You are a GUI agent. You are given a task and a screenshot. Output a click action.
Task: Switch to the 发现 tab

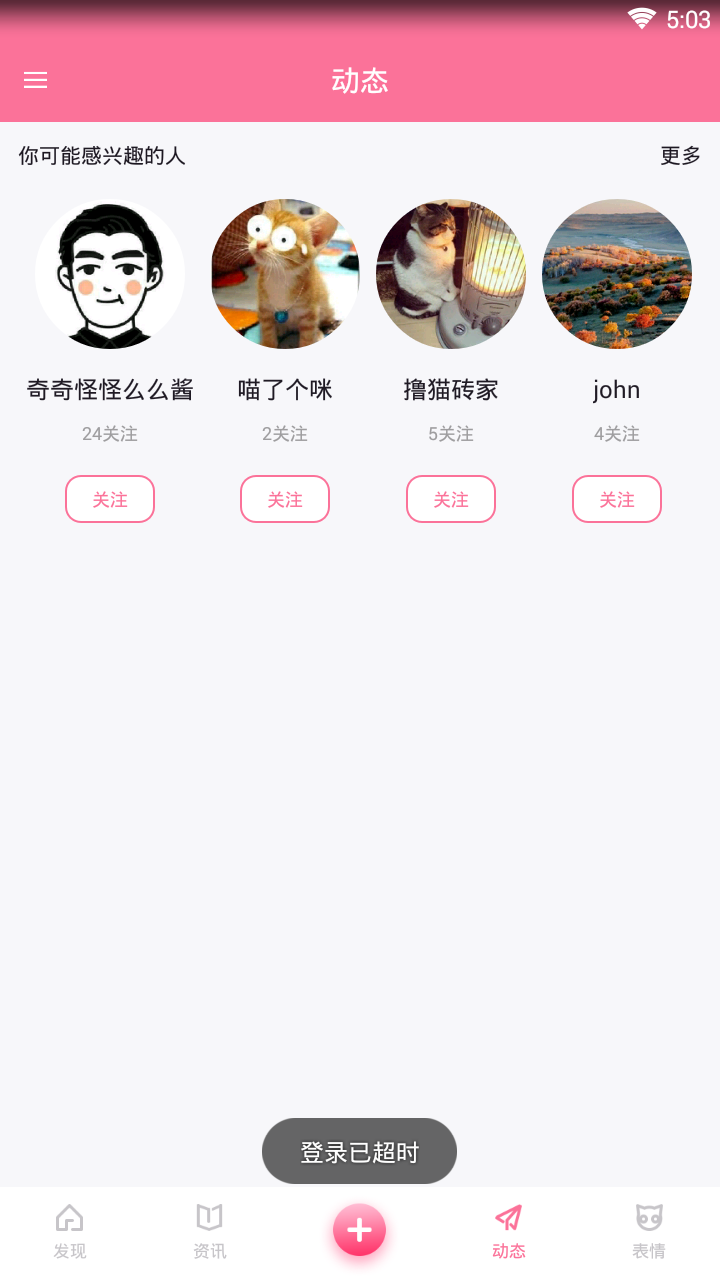point(69,1231)
